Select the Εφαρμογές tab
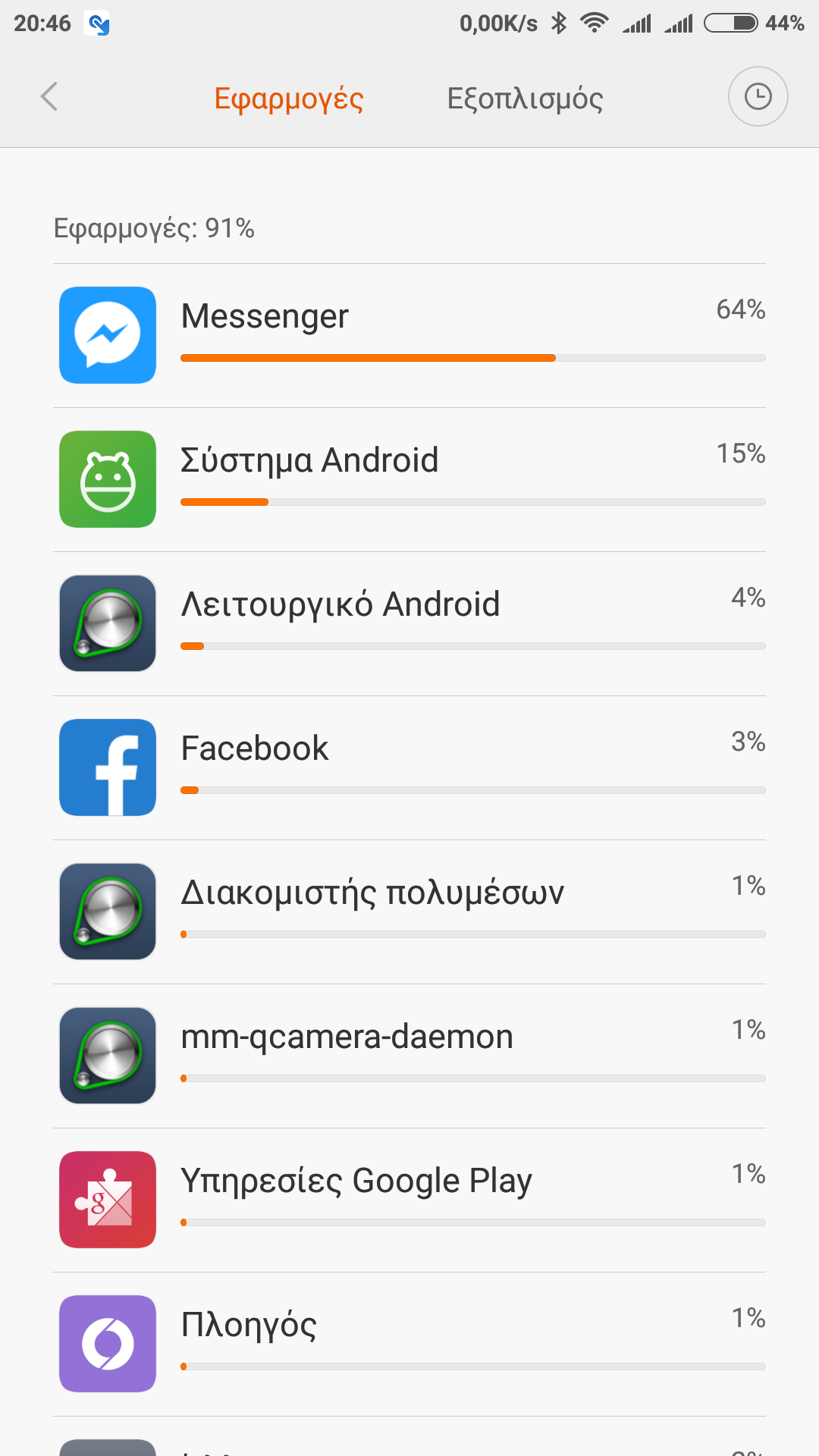Image resolution: width=819 pixels, height=1456 pixels. 289,99
